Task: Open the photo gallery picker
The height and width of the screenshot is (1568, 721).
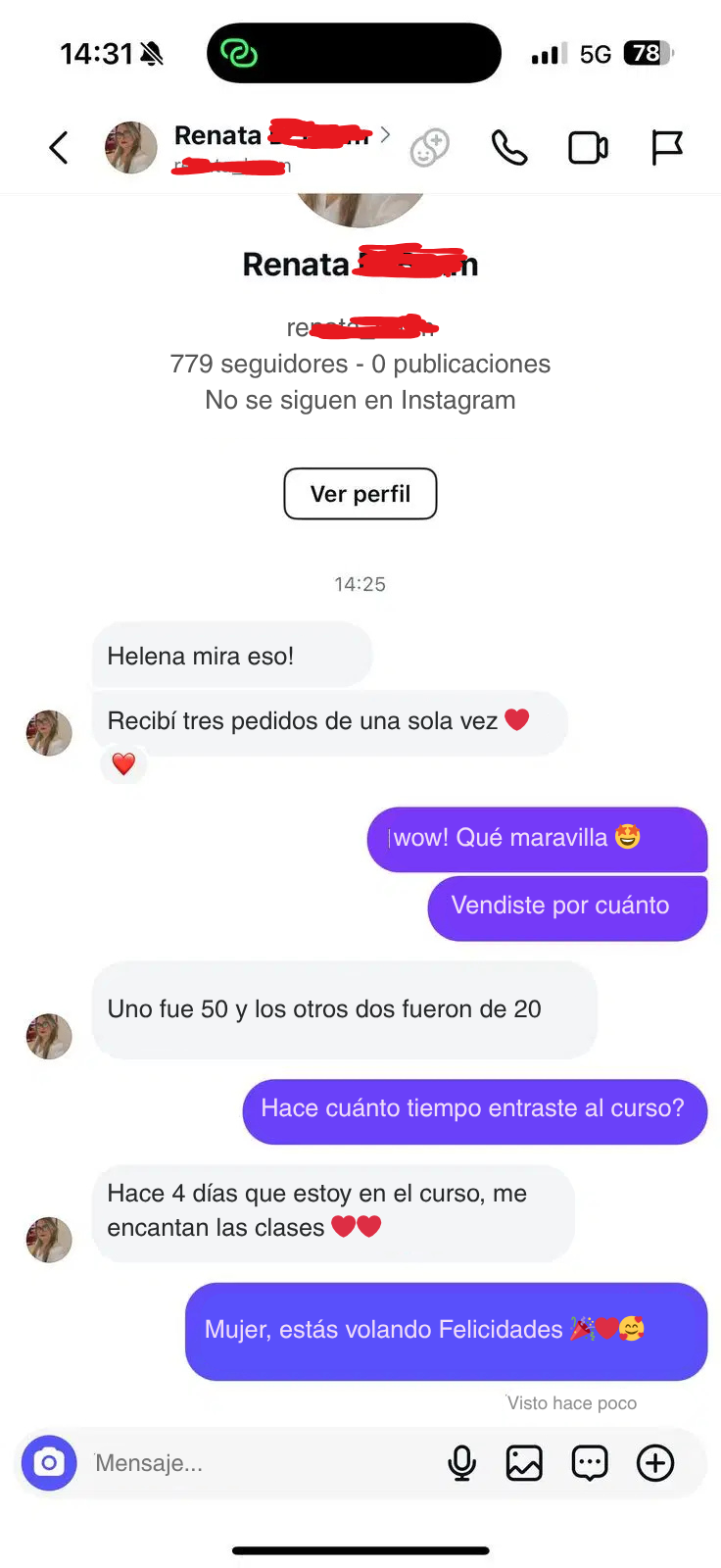Action: pyautogui.click(x=524, y=1463)
